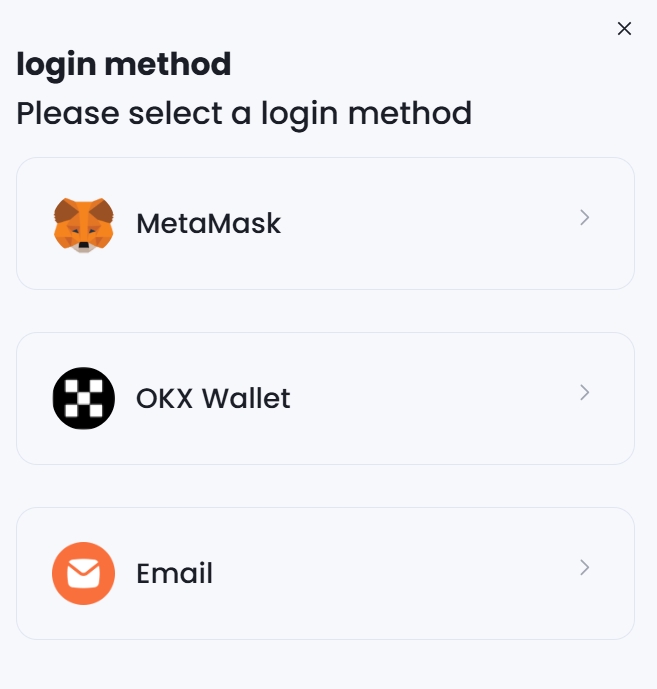Close the login method dialog
Viewport: 657px width, 689px height.
point(624,29)
